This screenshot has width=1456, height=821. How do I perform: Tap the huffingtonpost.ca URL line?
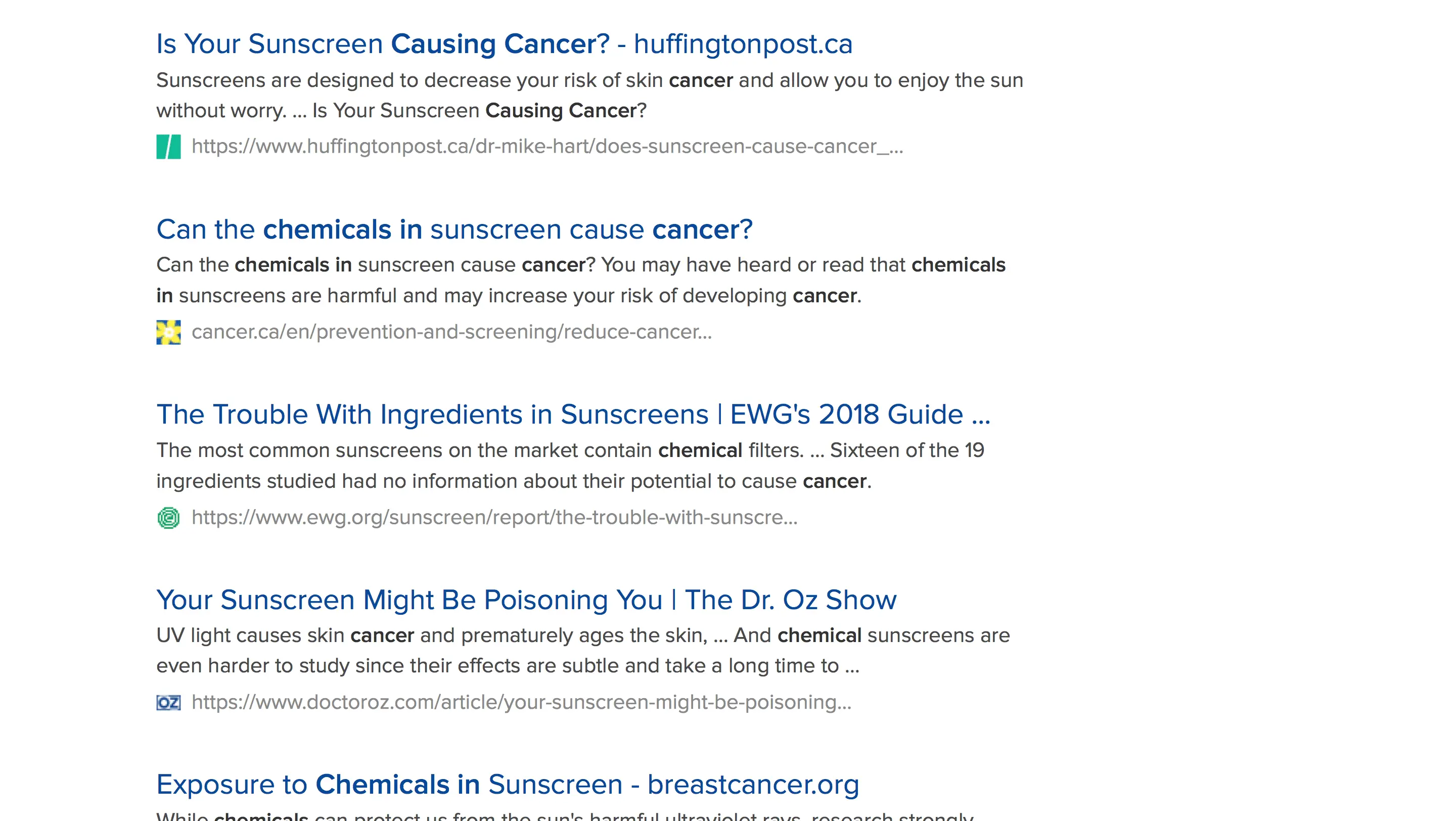click(547, 146)
